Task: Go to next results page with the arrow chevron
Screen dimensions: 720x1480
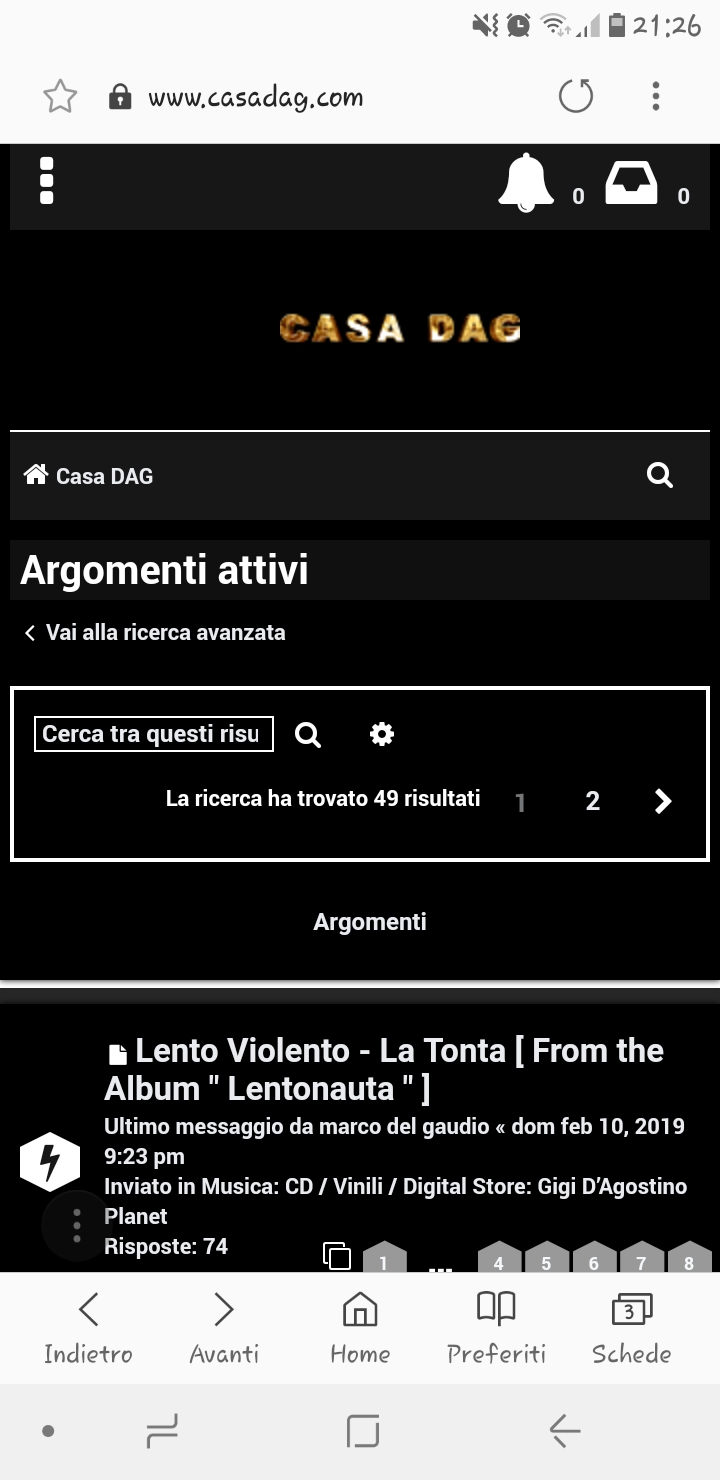Action: coord(661,800)
